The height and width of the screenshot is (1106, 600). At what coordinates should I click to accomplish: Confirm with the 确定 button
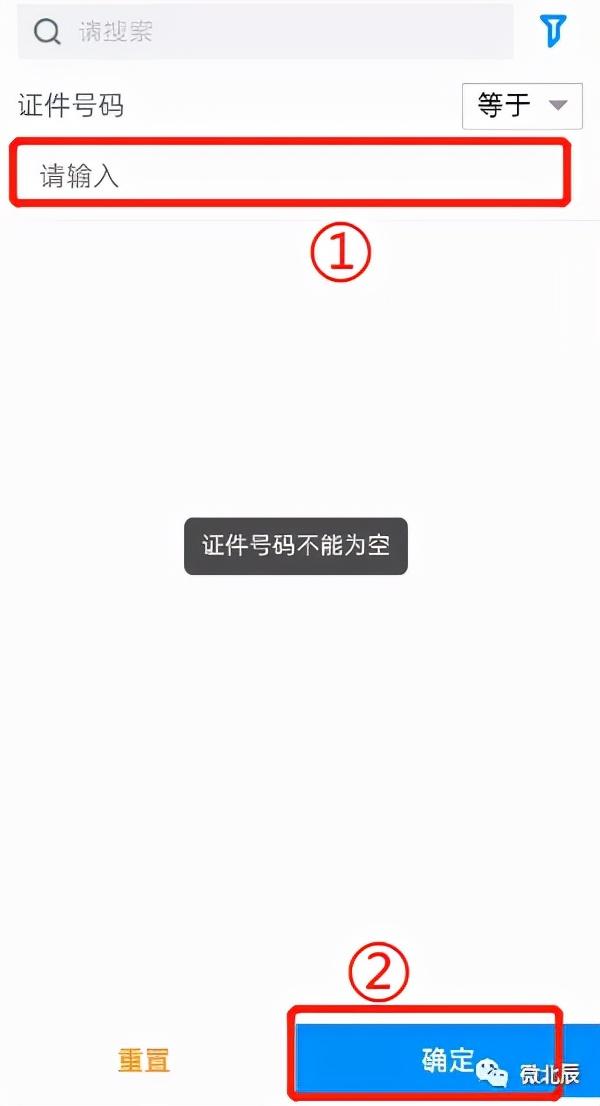pos(447,1060)
